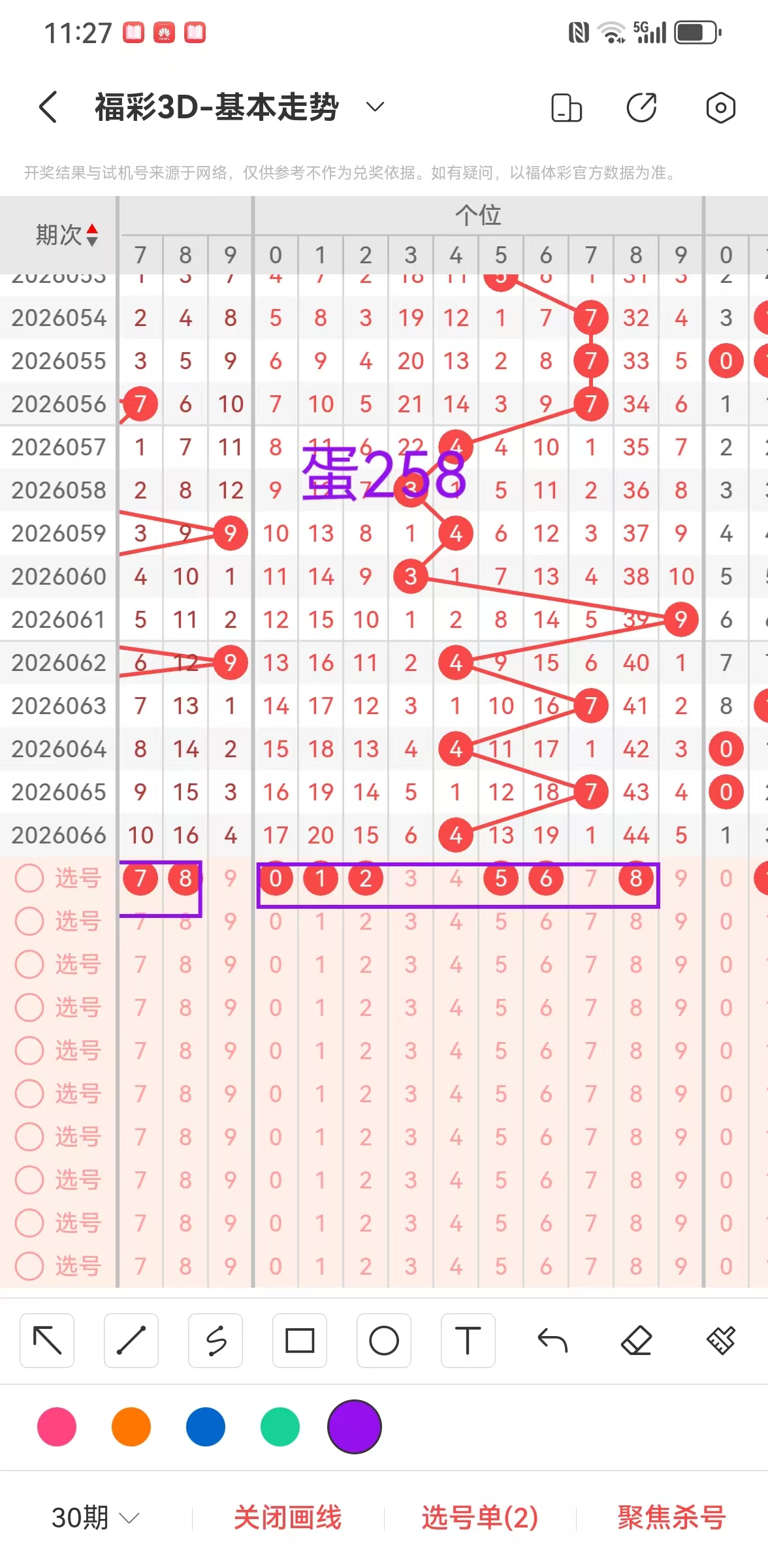Open 选号单(2) selection list
Viewport: 768px width, 1568px height.
[480, 1518]
